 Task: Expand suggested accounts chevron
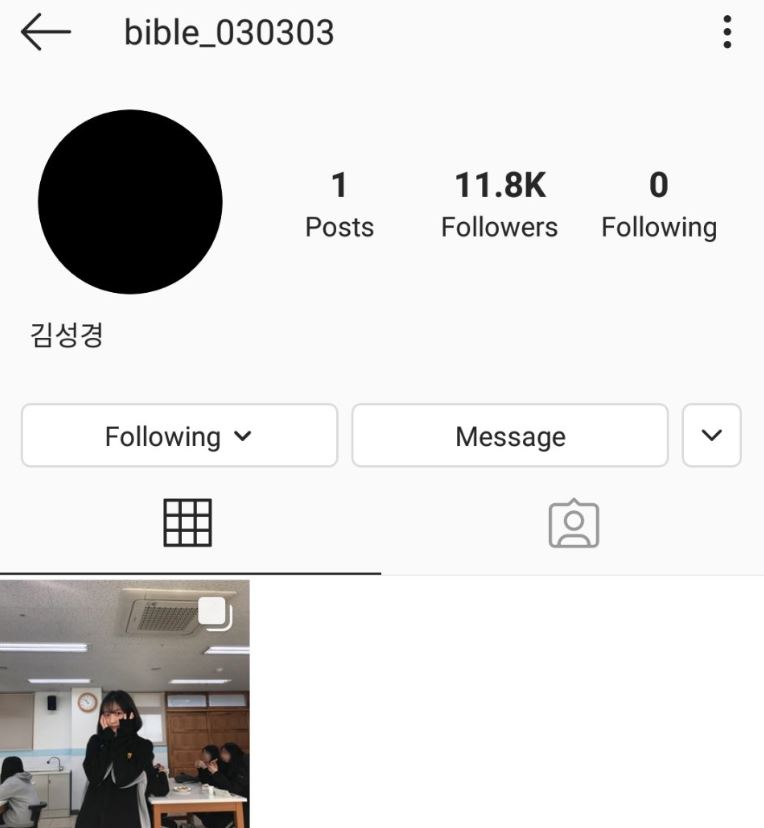click(x=711, y=436)
